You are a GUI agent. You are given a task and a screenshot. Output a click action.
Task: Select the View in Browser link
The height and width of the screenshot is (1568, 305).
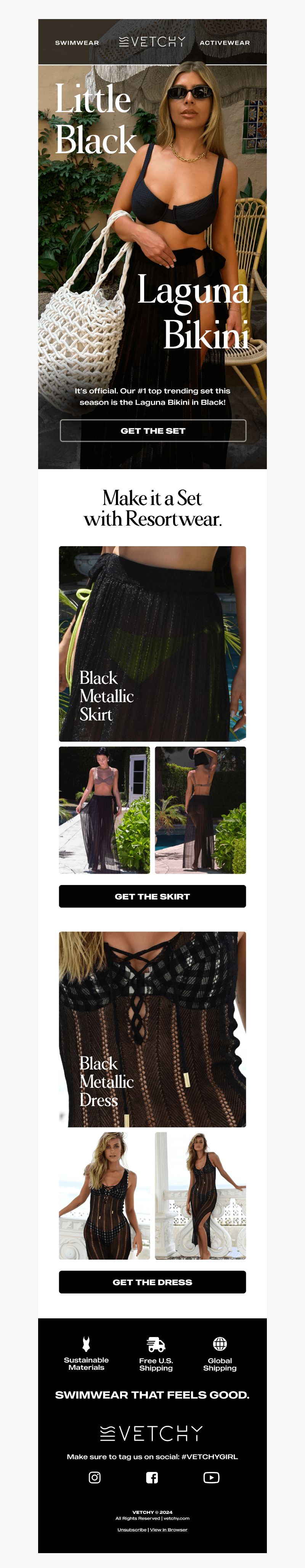pos(169,1530)
